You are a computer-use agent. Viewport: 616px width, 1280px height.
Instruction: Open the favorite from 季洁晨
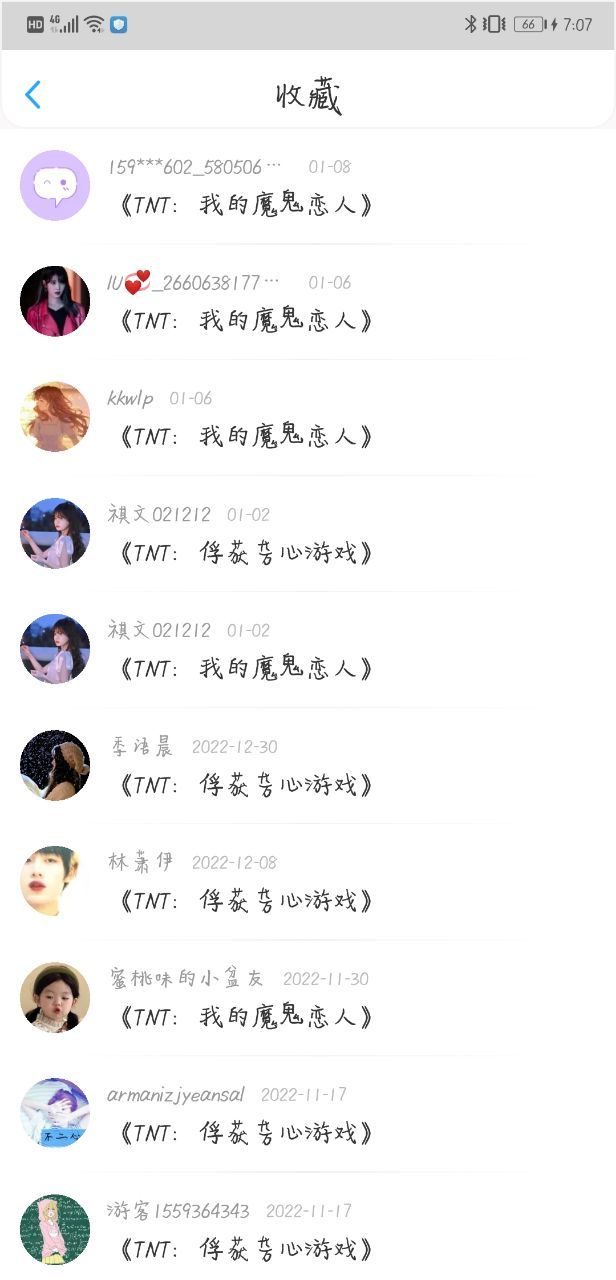(246, 785)
